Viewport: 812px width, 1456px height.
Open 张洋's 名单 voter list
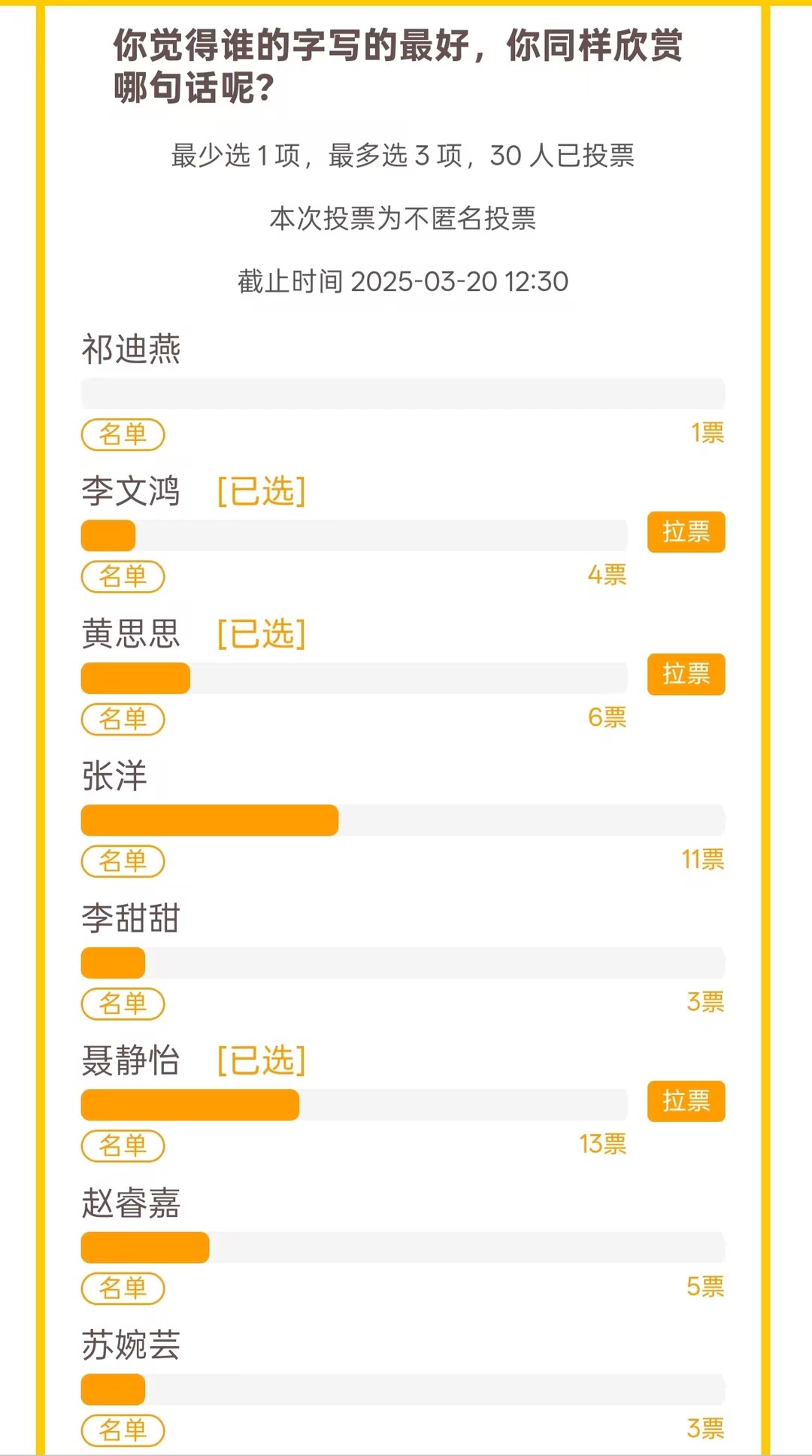coord(123,861)
